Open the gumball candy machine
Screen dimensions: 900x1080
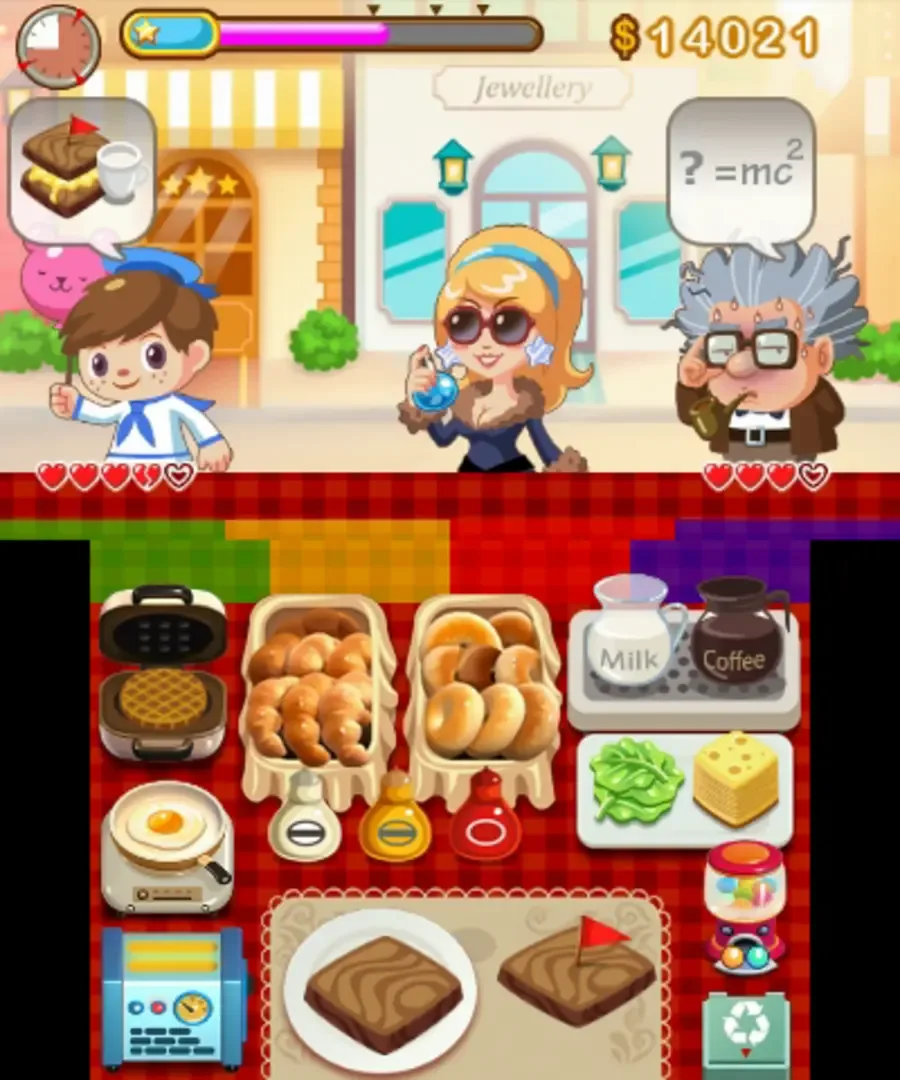745,905
